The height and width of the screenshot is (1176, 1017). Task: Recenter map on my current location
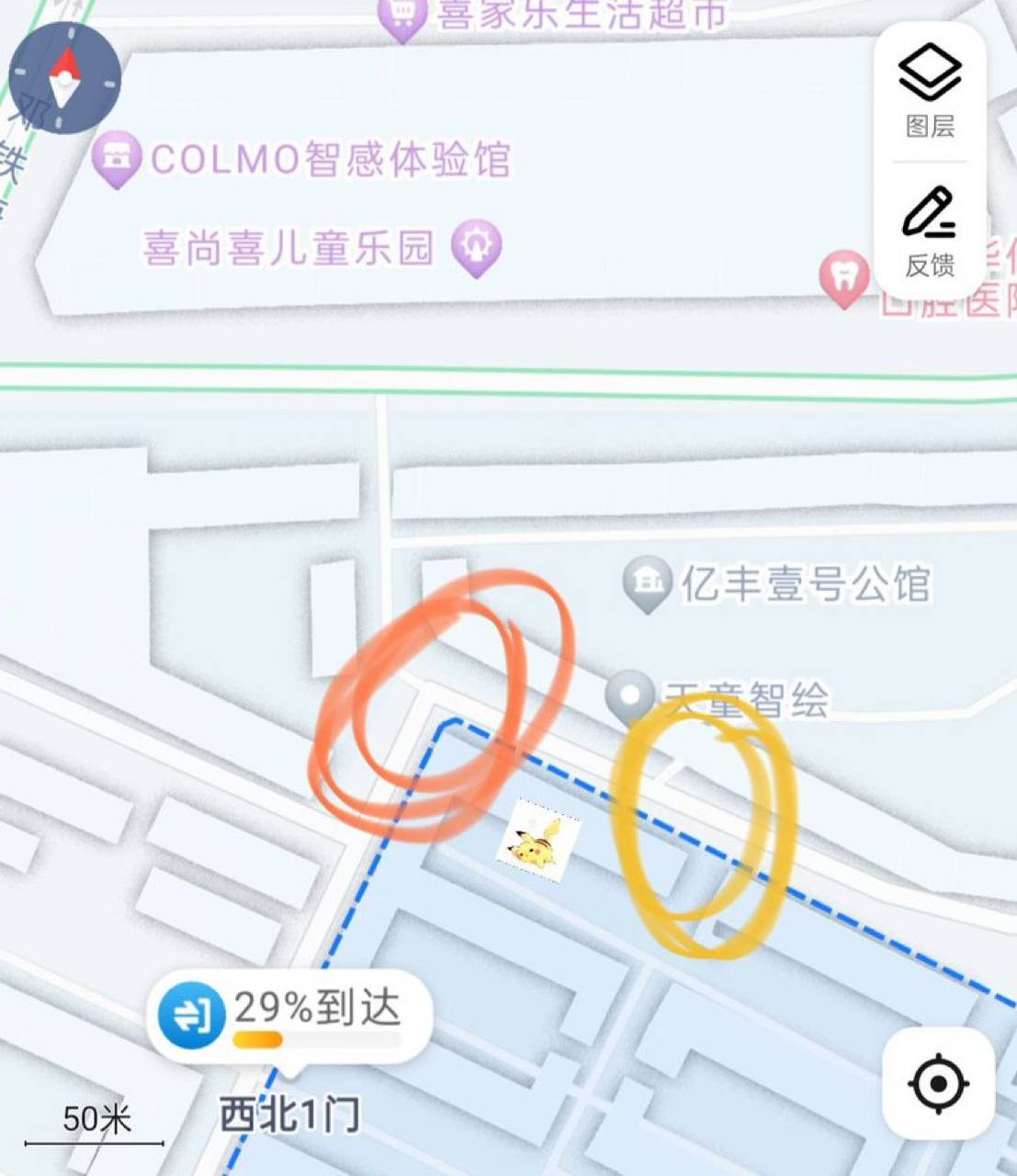pos(938,1084)
